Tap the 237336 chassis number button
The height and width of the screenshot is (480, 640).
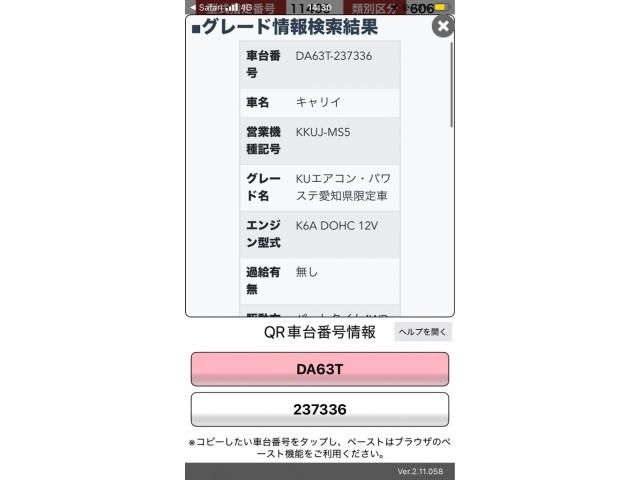click(x=320, y=410)
